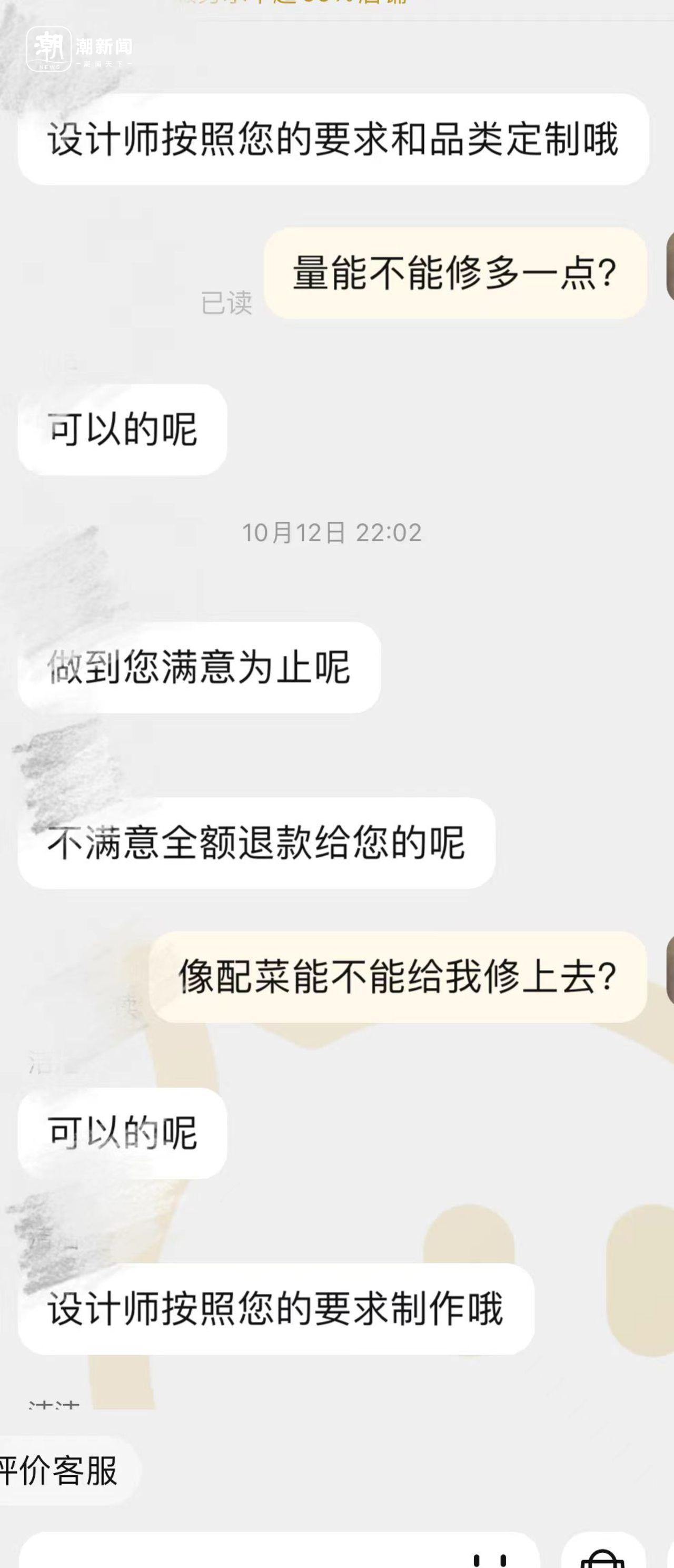Open the shopping bag icon
Screen dimensions: 674x1568
tap(602, 1557)
